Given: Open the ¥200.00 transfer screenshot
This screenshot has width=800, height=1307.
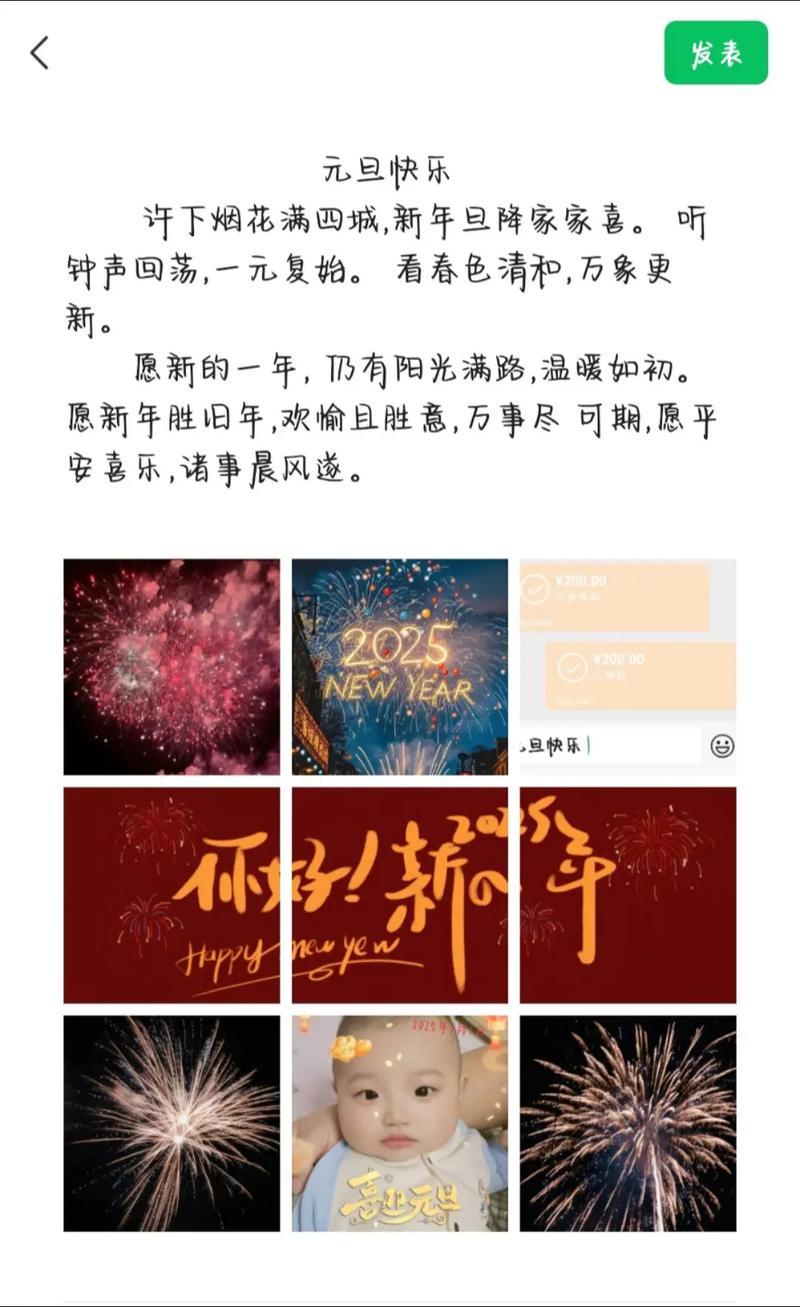Looking at the screenshot, I should point(628,667).
